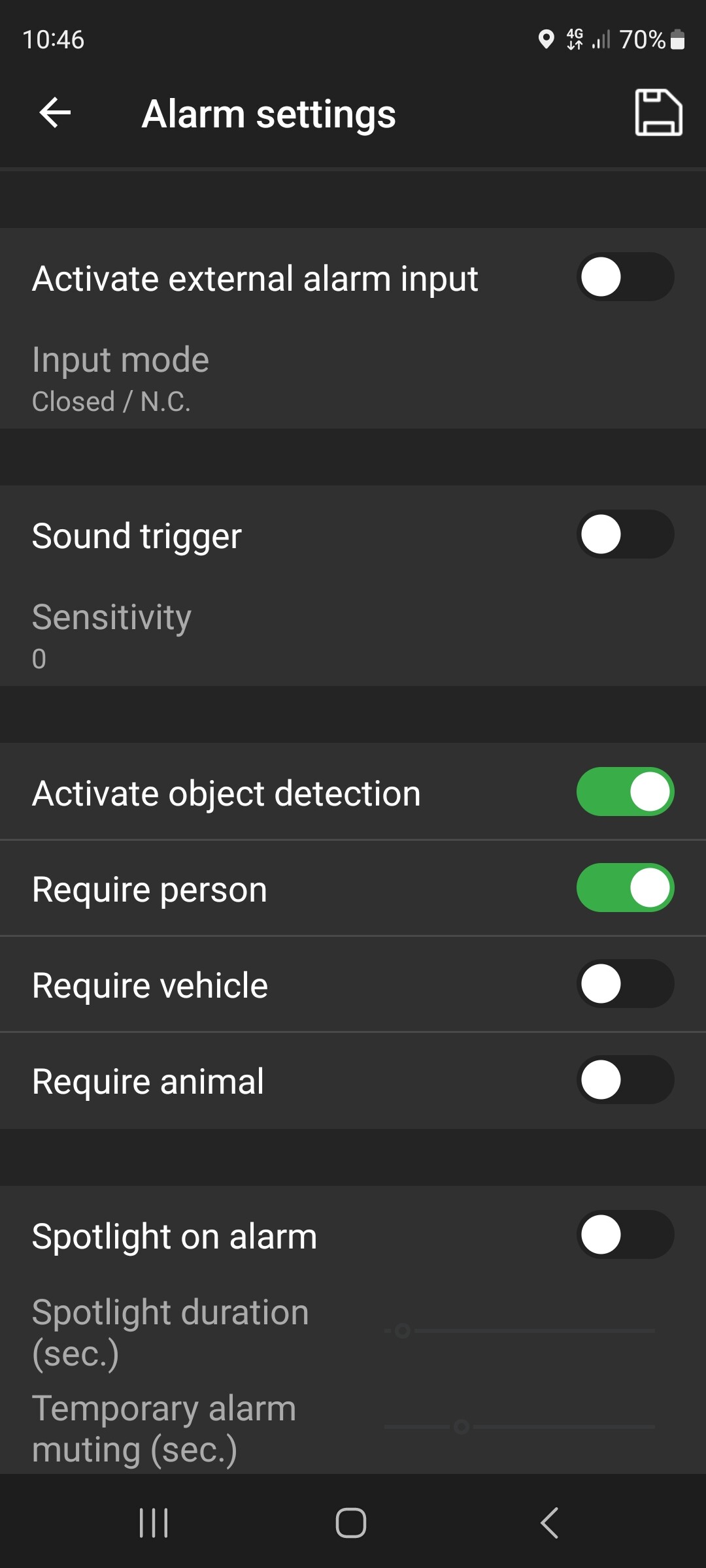Disable Activate object detection
The image size is (706, 1568).
click(x=625, y=792)
